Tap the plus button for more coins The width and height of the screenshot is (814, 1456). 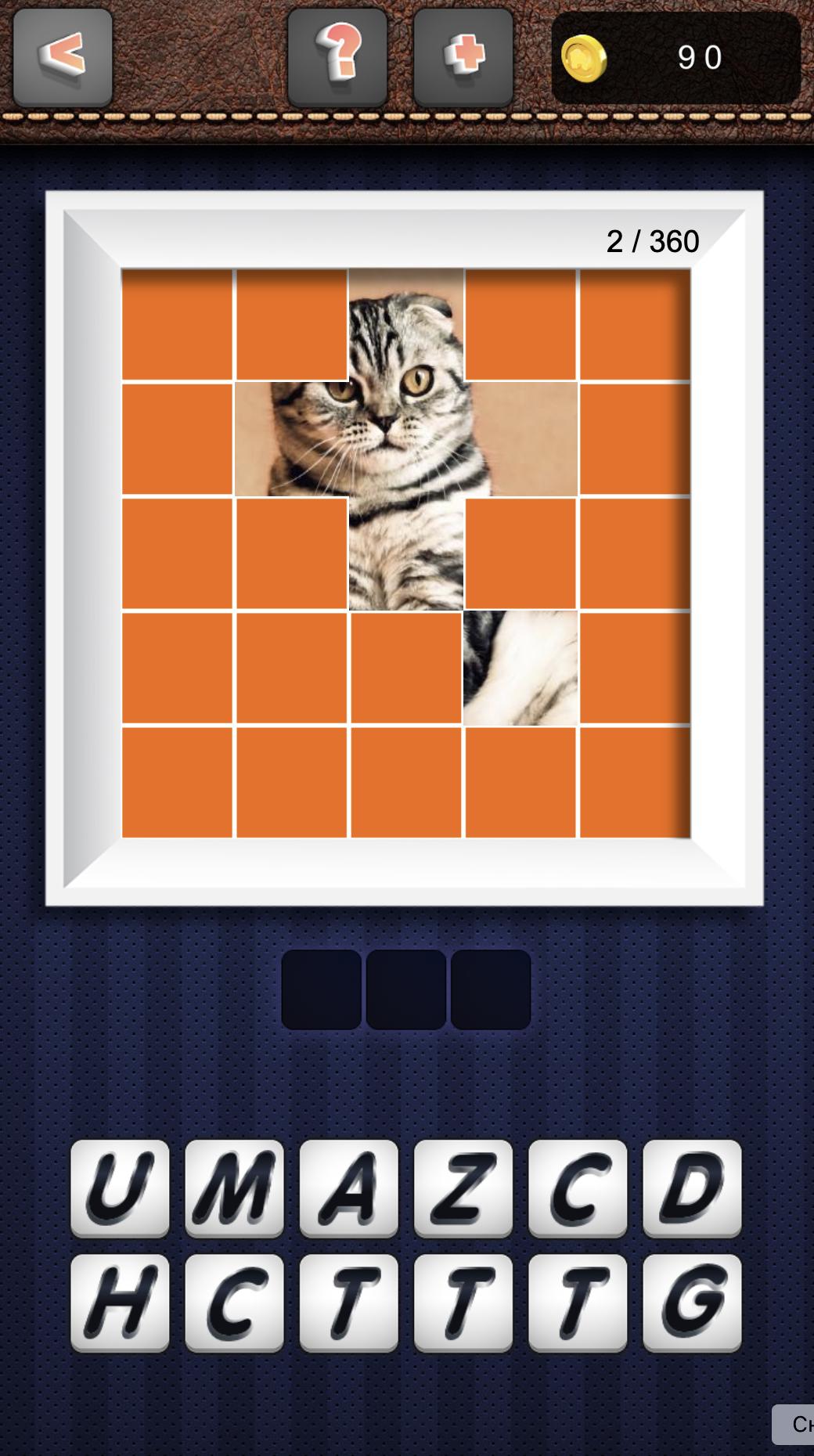[463, 56]
